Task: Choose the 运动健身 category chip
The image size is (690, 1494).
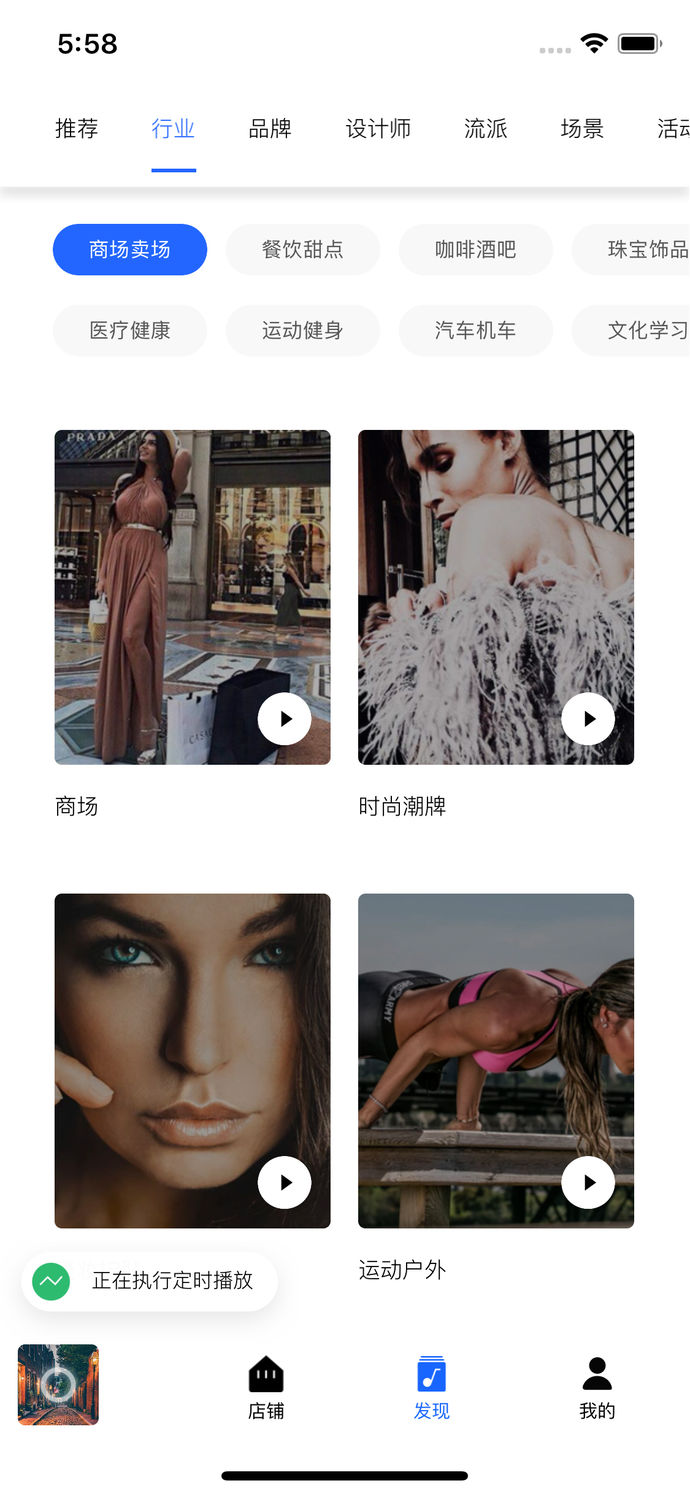Action: click(302, 331)
